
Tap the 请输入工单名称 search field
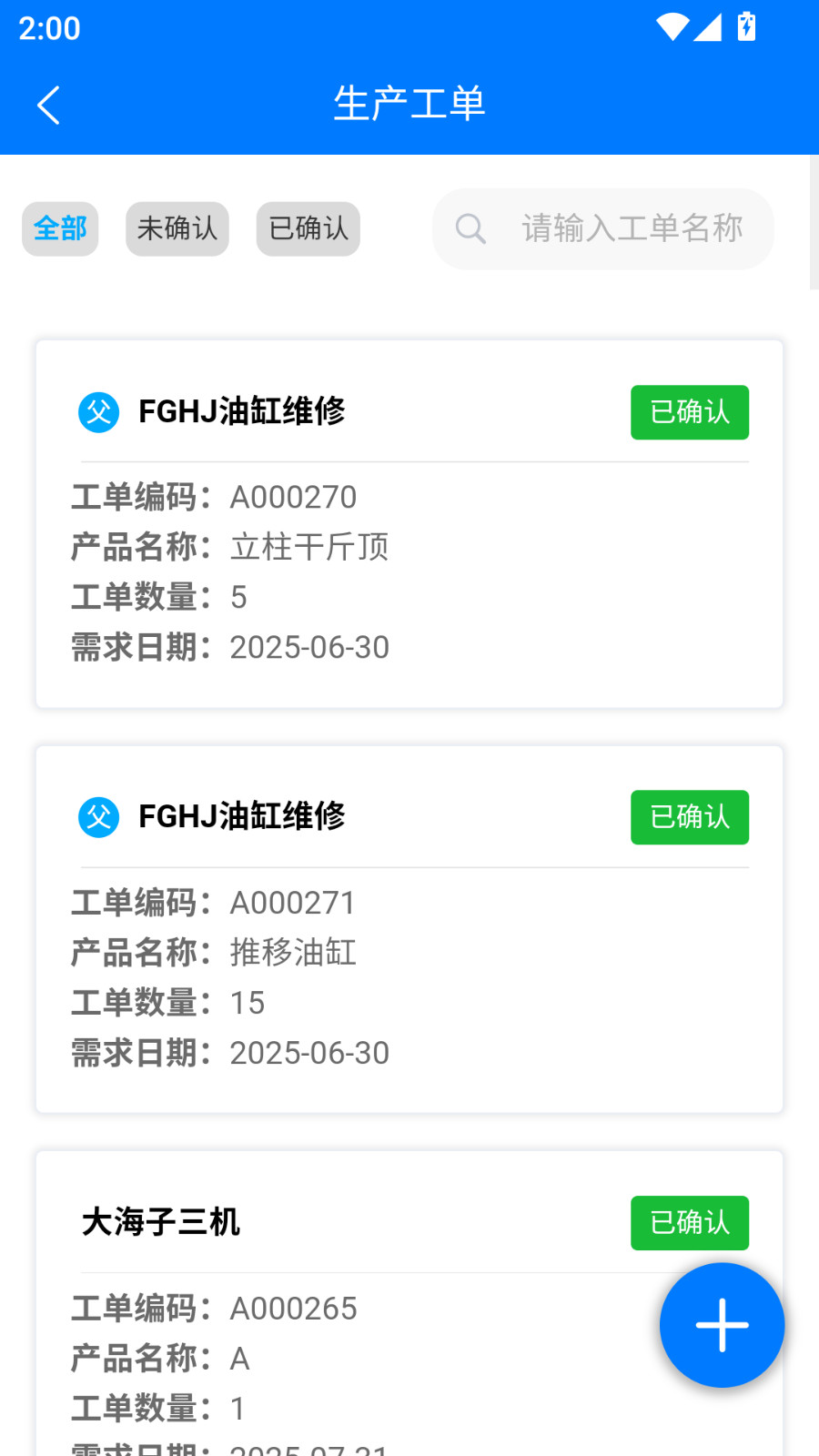603,228
